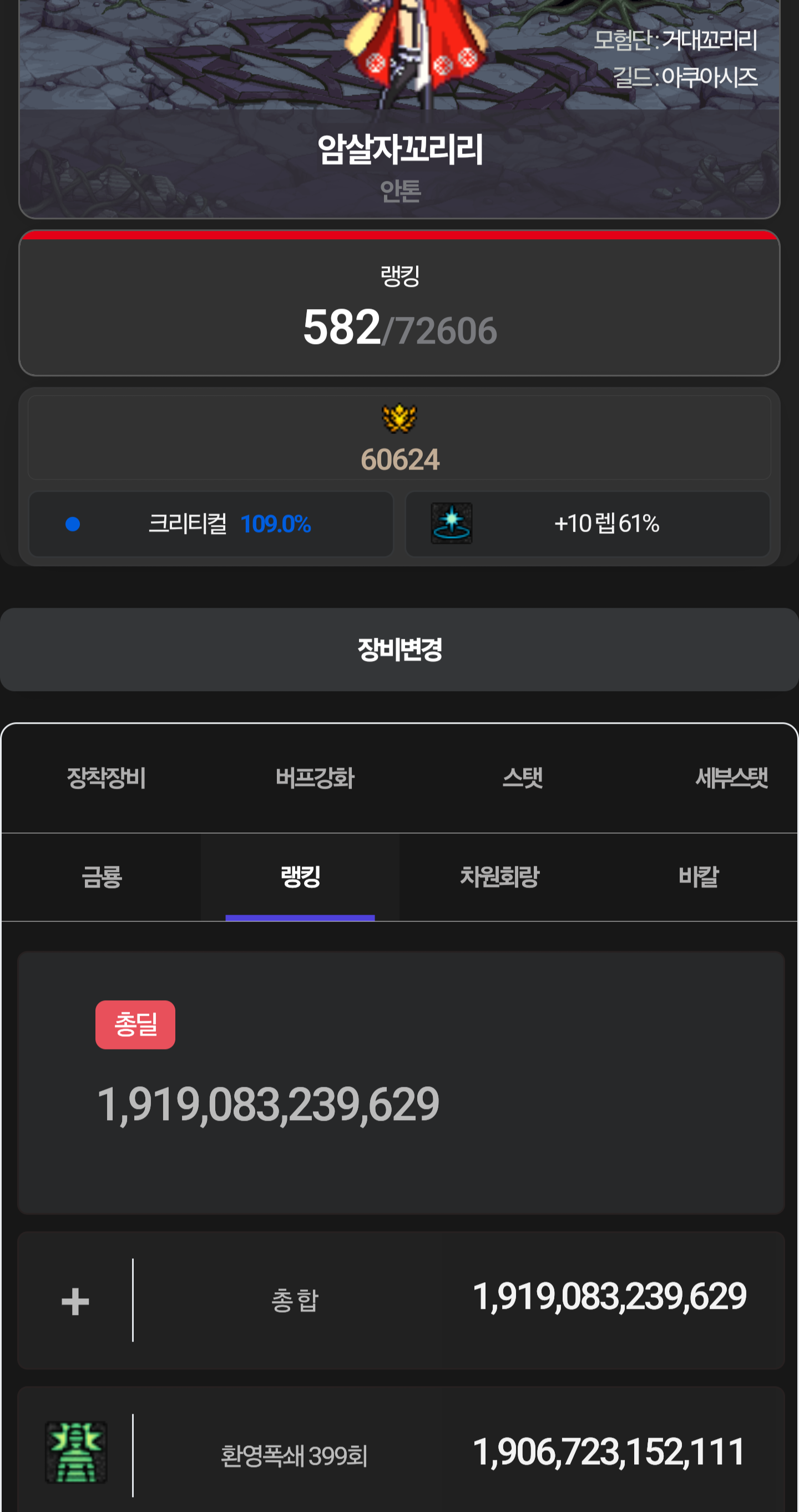
Task: Switch to the 장착장비 tab
Action: click(106, 778)
